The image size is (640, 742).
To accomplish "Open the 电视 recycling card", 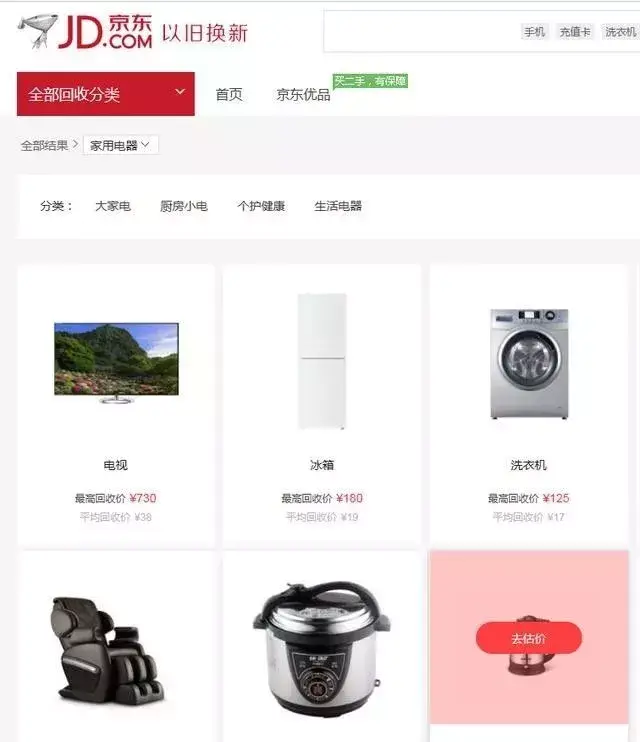I will click(x=116, y=400).
